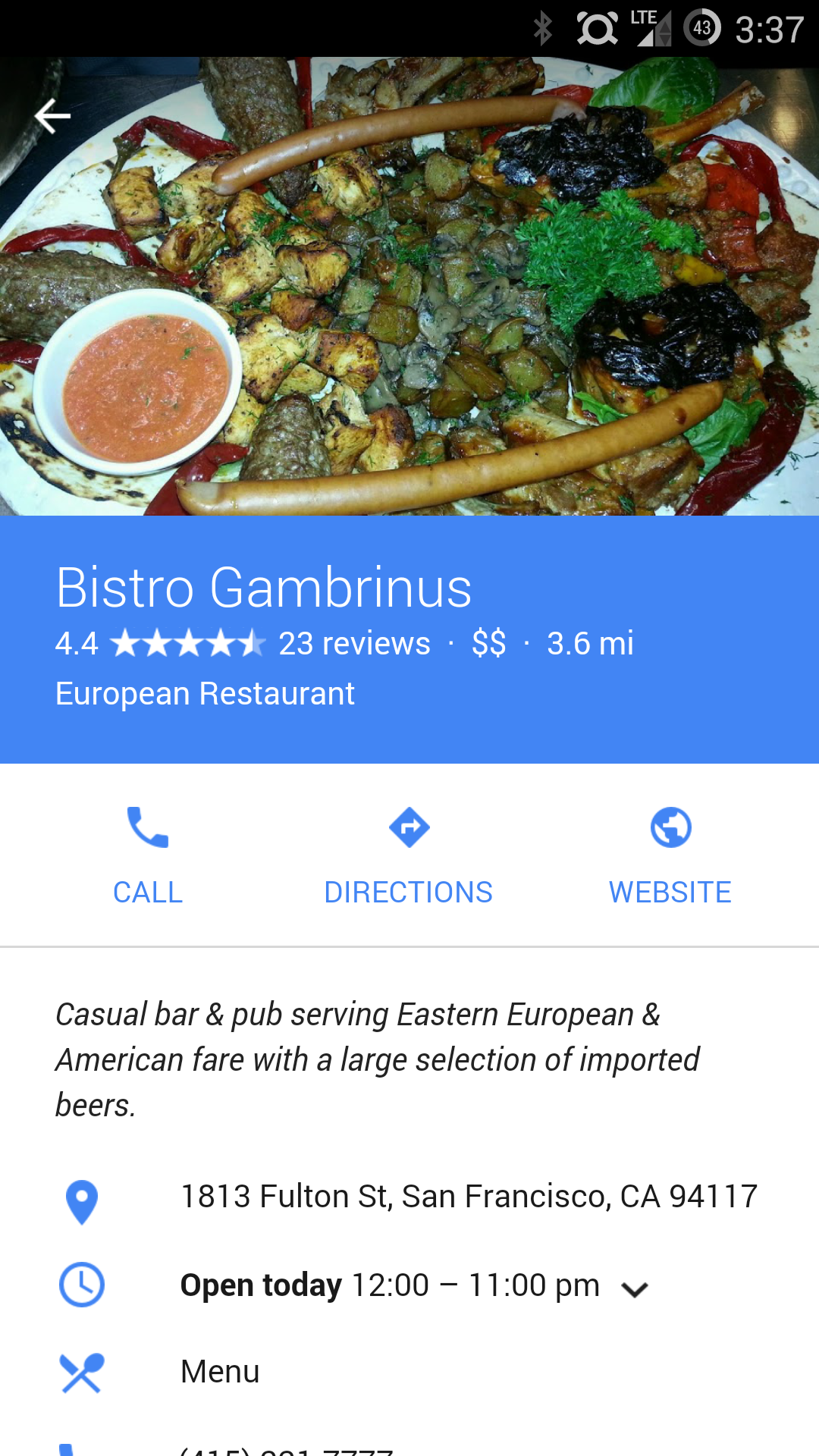
Task: Open the restaurant Menu row
Action: (x=220, y=1372)
